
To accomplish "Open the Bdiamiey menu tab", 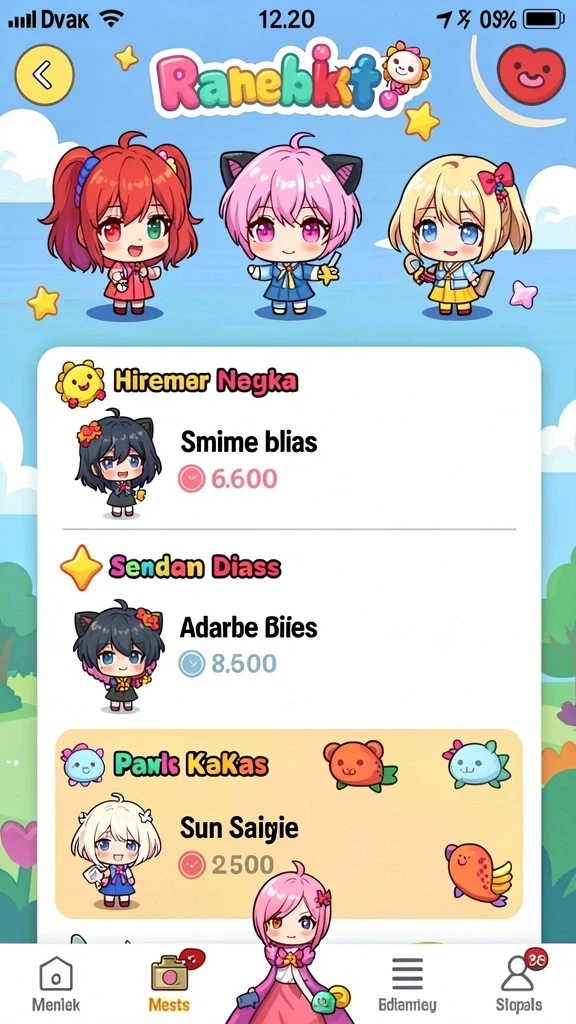I will (x=408, y=984).
